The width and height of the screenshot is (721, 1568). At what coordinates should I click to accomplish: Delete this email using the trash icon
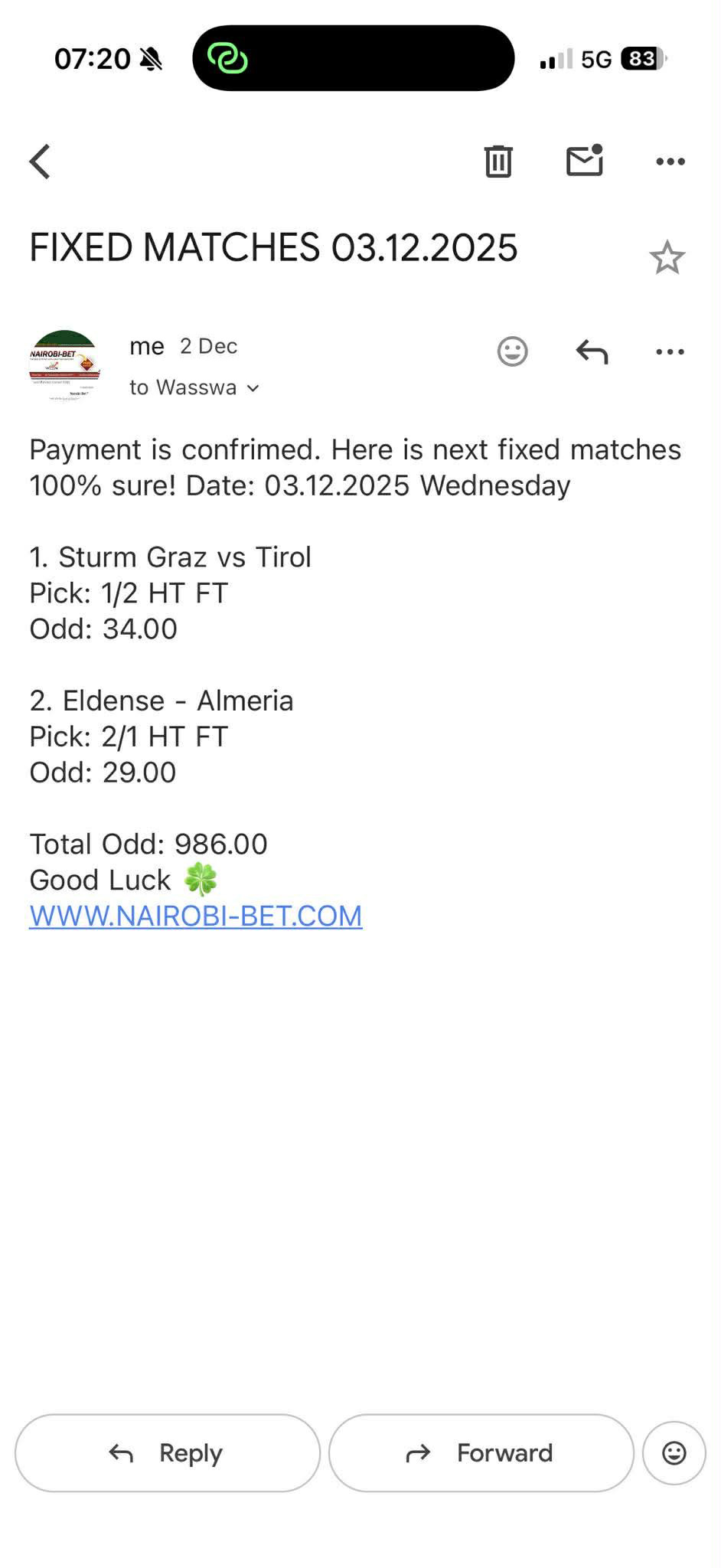(498, 161)
